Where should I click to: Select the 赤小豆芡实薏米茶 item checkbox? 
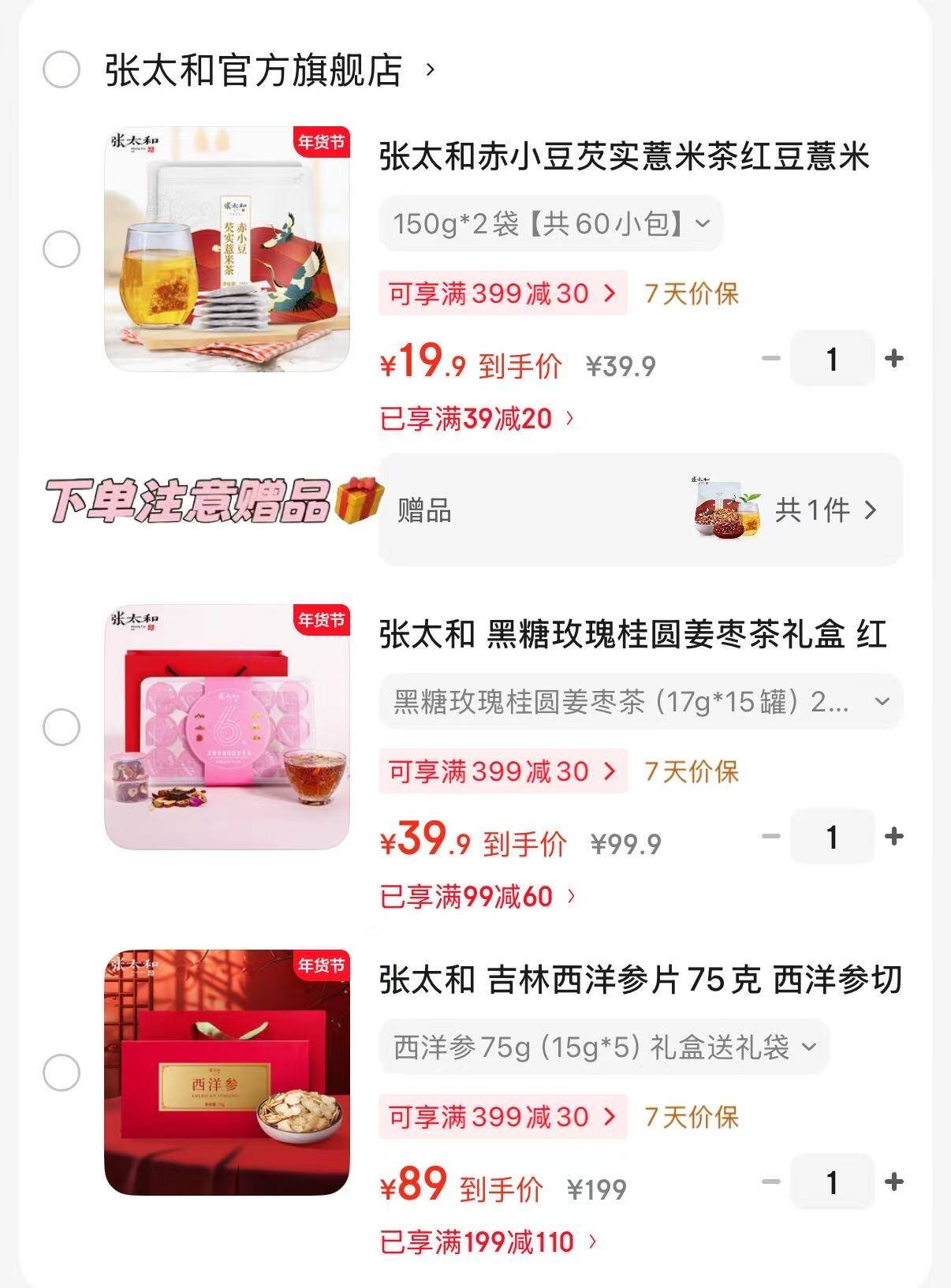62,250
